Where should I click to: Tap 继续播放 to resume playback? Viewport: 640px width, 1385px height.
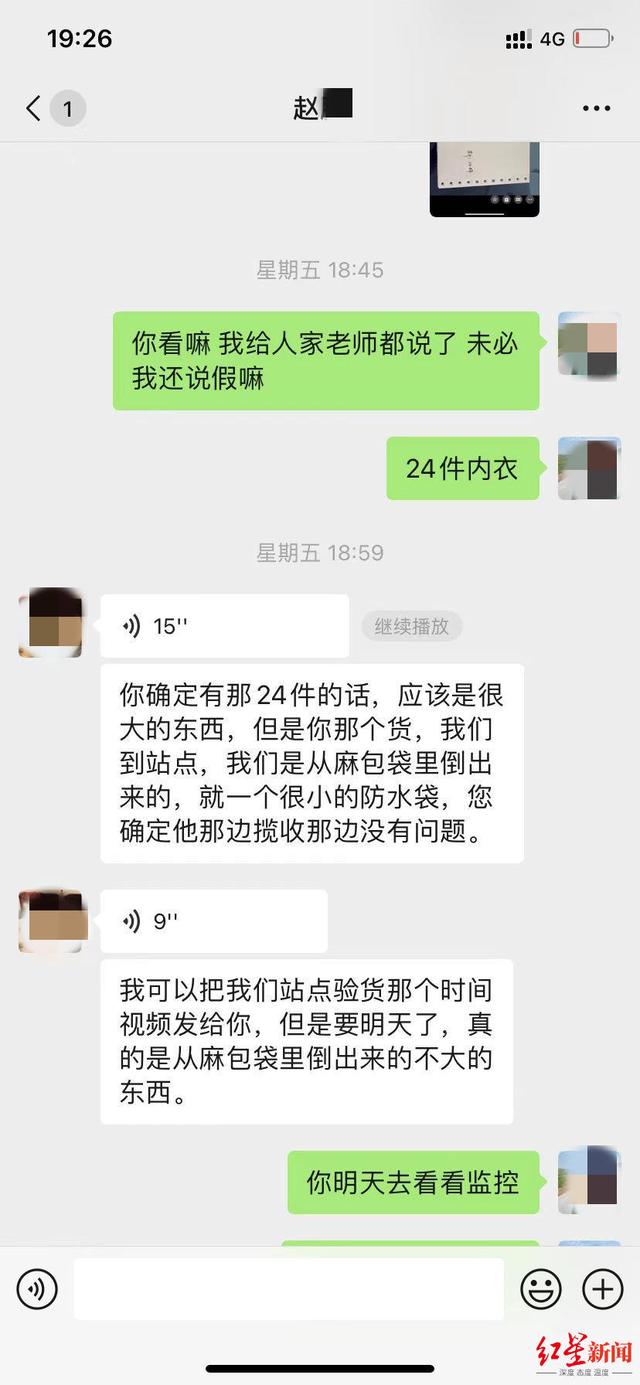tap(411, 627)
